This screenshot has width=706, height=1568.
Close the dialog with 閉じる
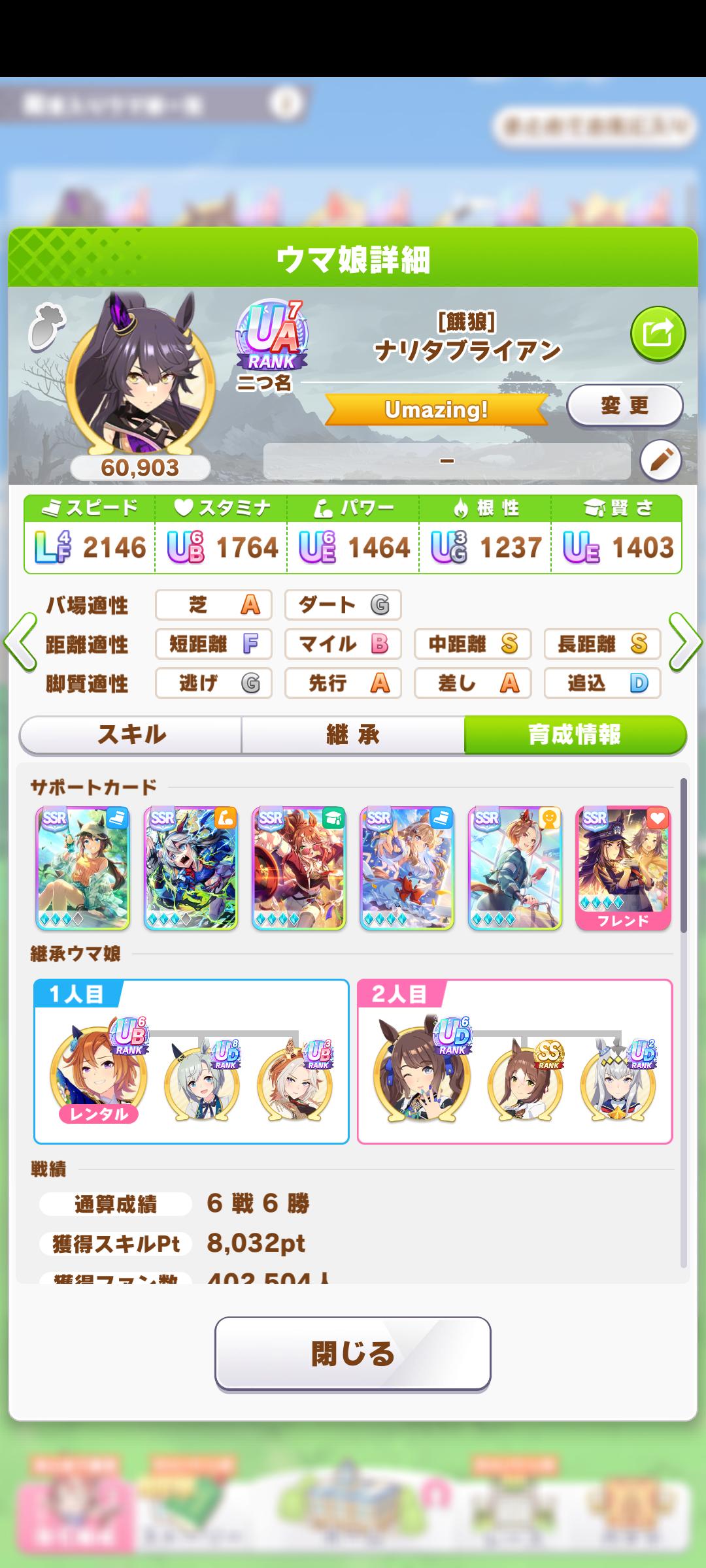352,1353
